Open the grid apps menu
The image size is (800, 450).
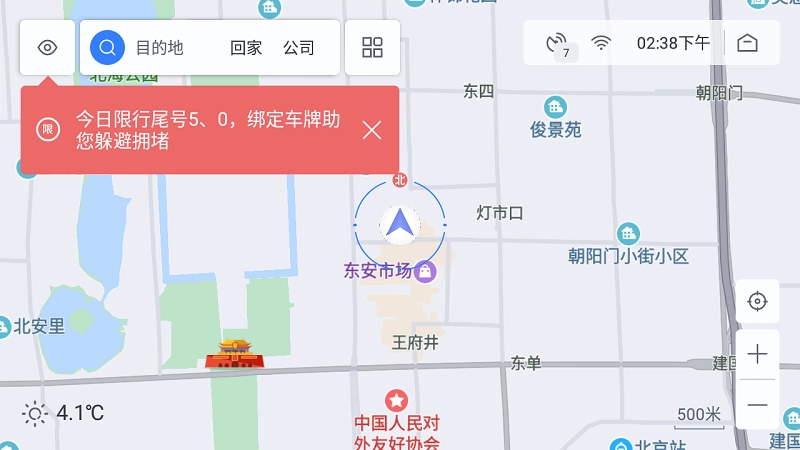[x=372, y=47]
